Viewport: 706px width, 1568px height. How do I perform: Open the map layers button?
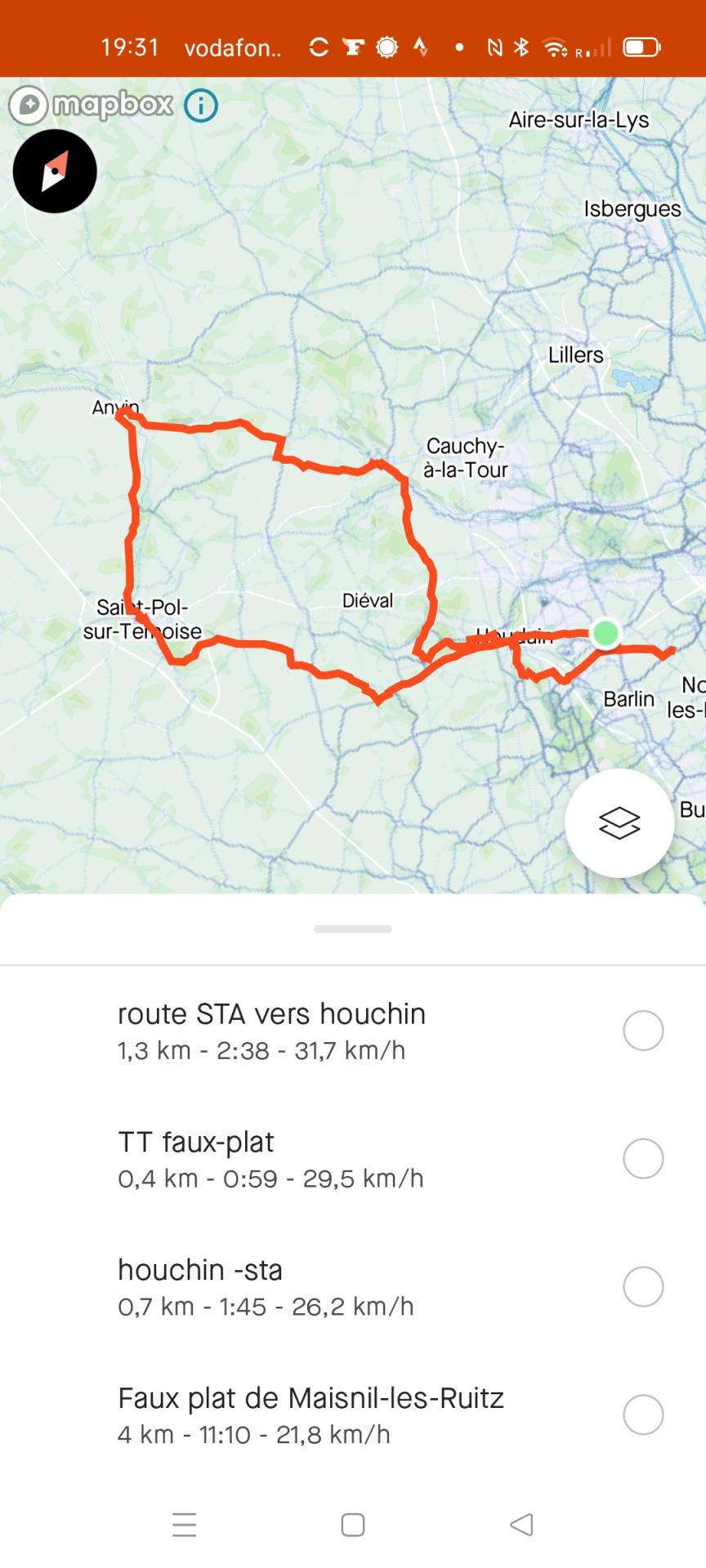(x=619, y=822)
